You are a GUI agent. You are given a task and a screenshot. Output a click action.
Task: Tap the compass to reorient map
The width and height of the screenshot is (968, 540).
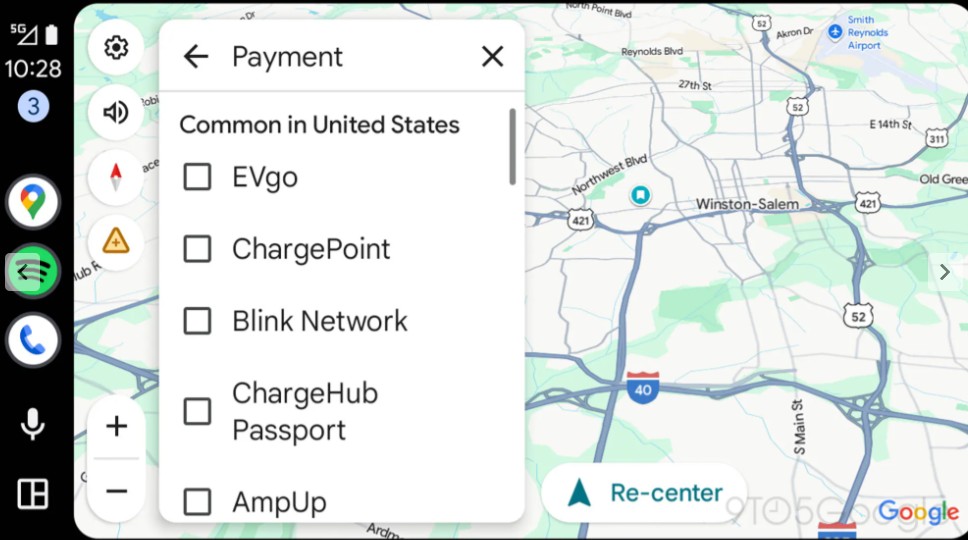pos(116,177)
